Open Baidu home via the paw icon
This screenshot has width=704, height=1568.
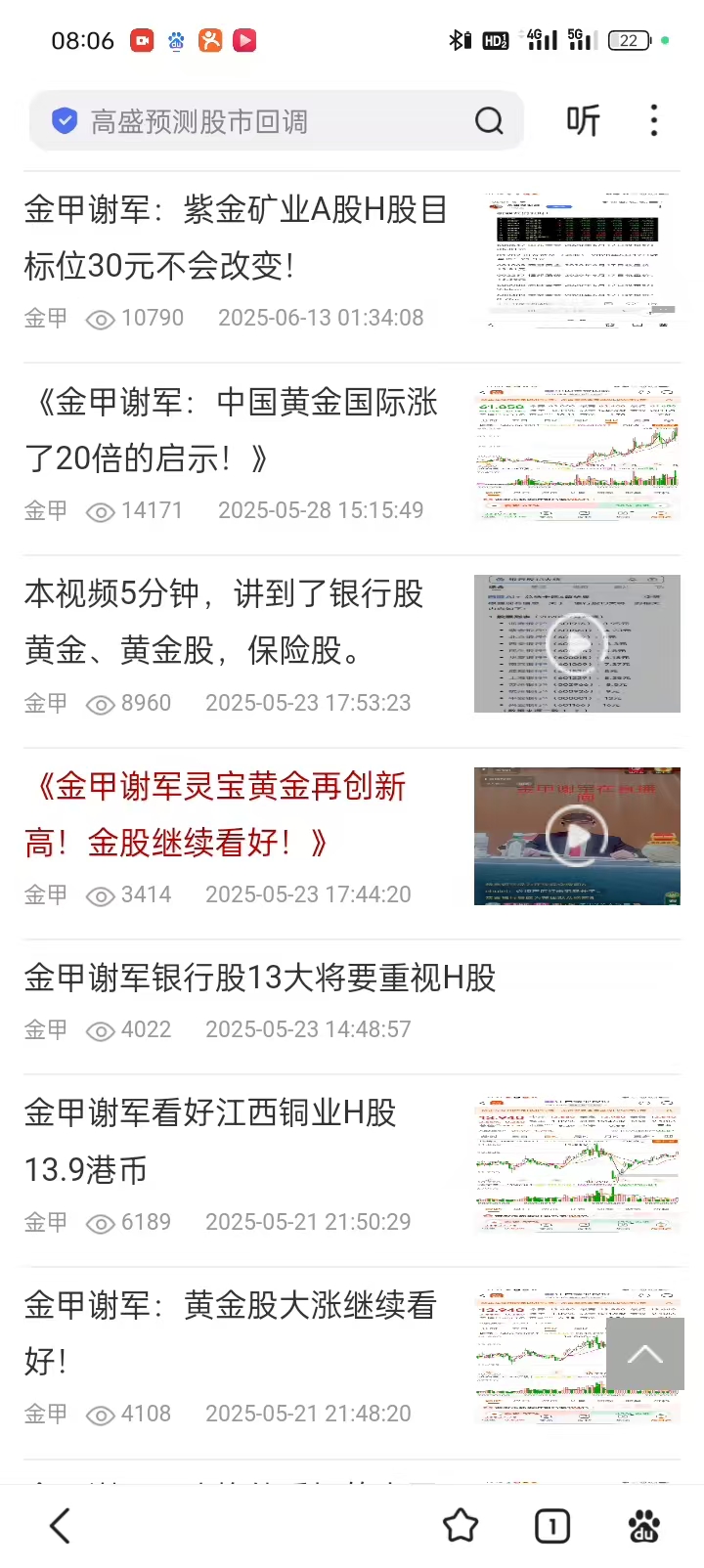point(643,1525)
